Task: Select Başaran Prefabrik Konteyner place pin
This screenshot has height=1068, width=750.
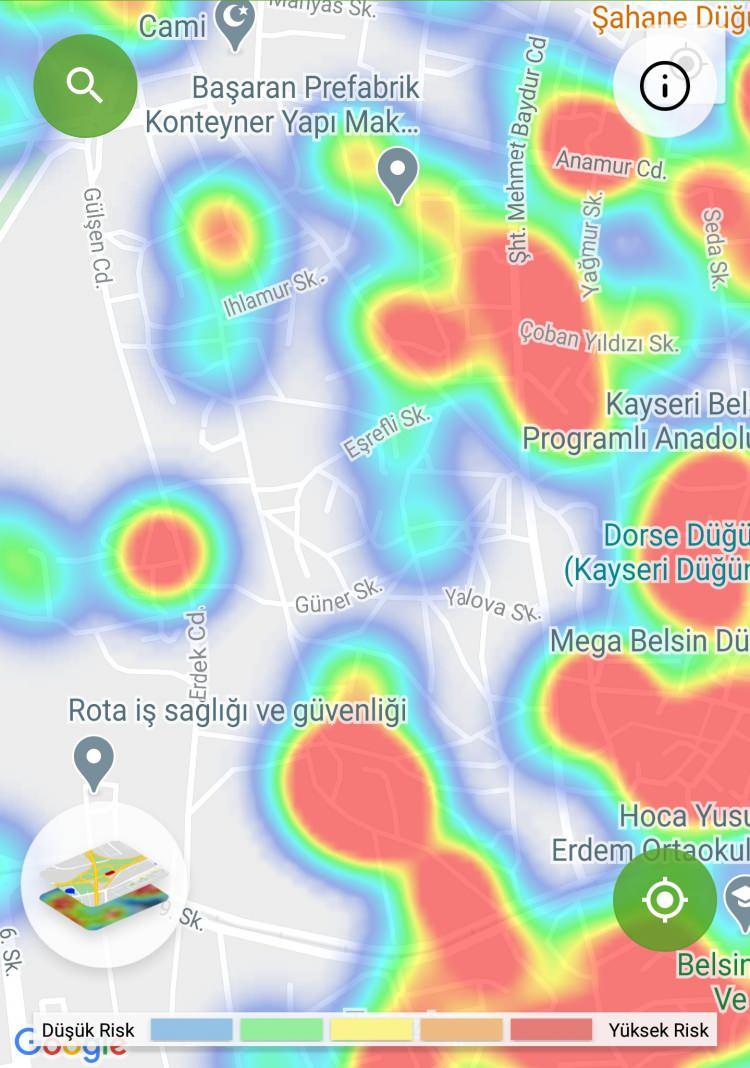Action: (x=397, y=173)
